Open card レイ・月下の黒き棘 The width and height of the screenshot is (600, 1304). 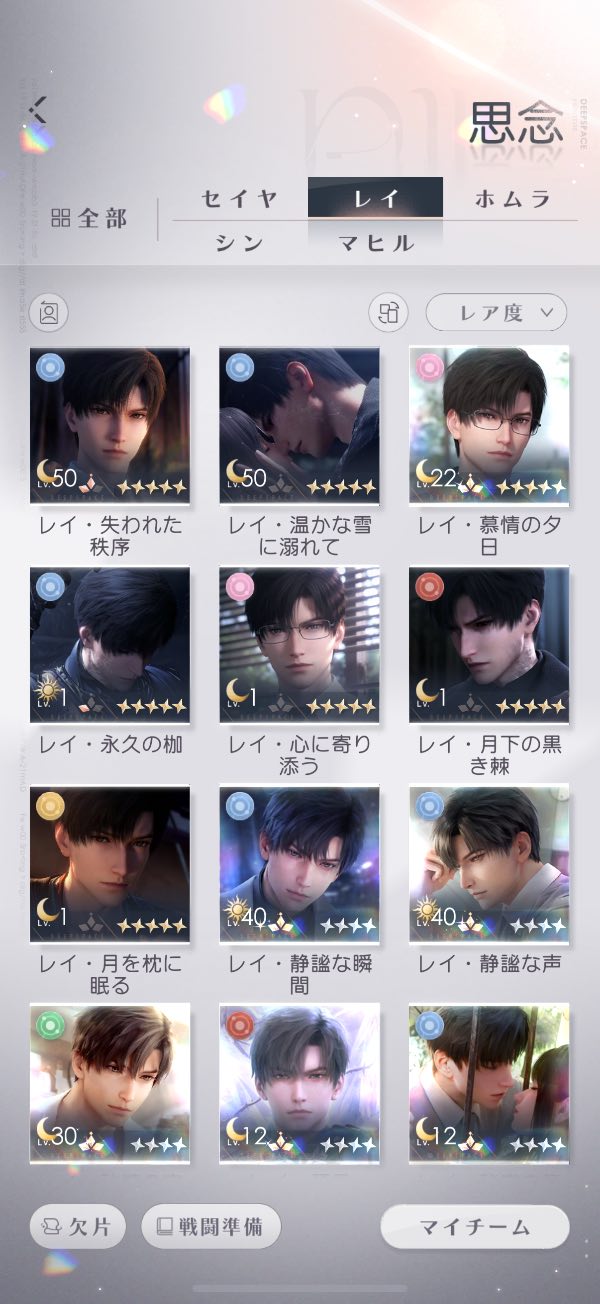tap(489, 644)
